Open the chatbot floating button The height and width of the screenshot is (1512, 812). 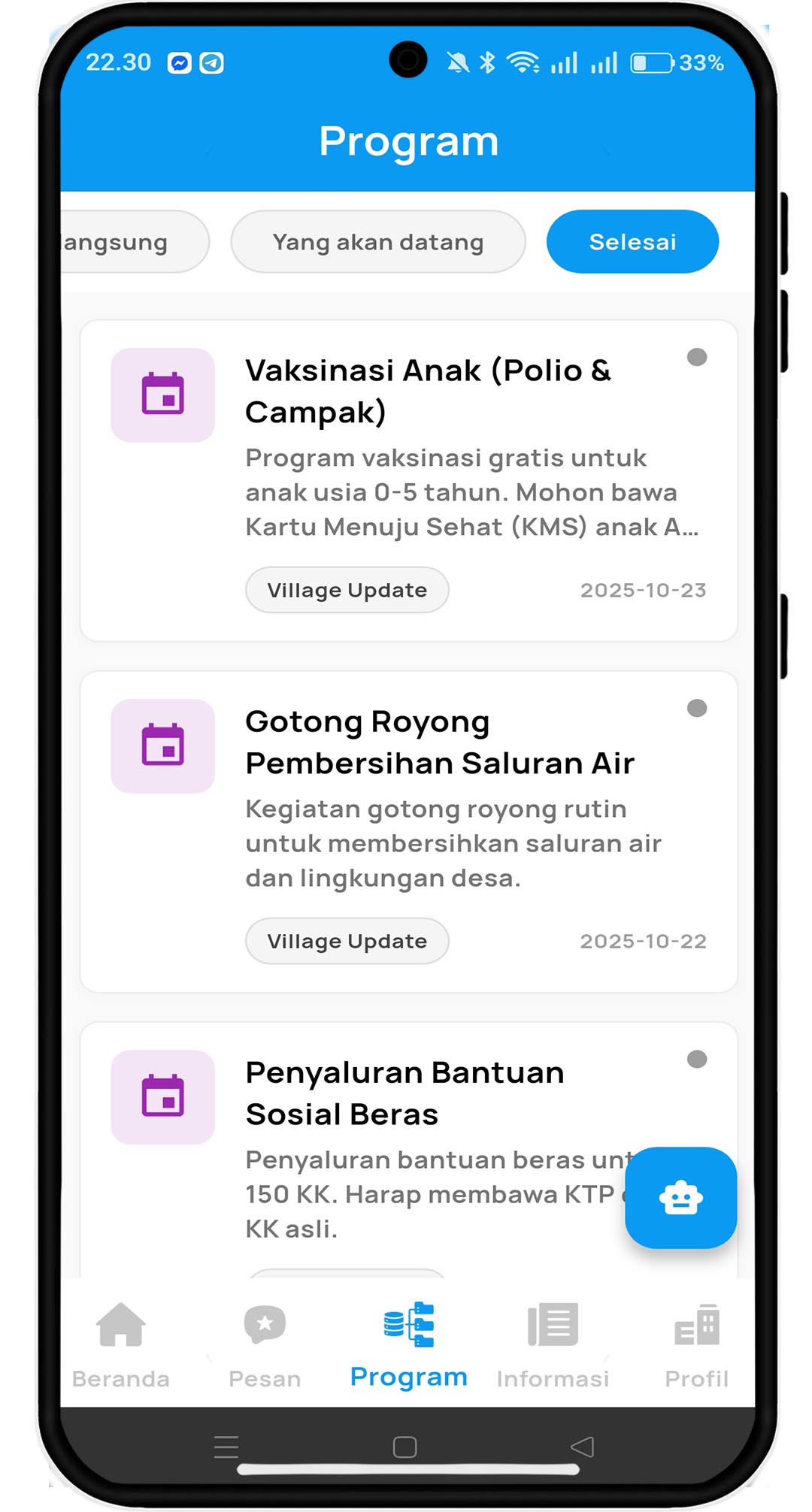click(680, 1198)
